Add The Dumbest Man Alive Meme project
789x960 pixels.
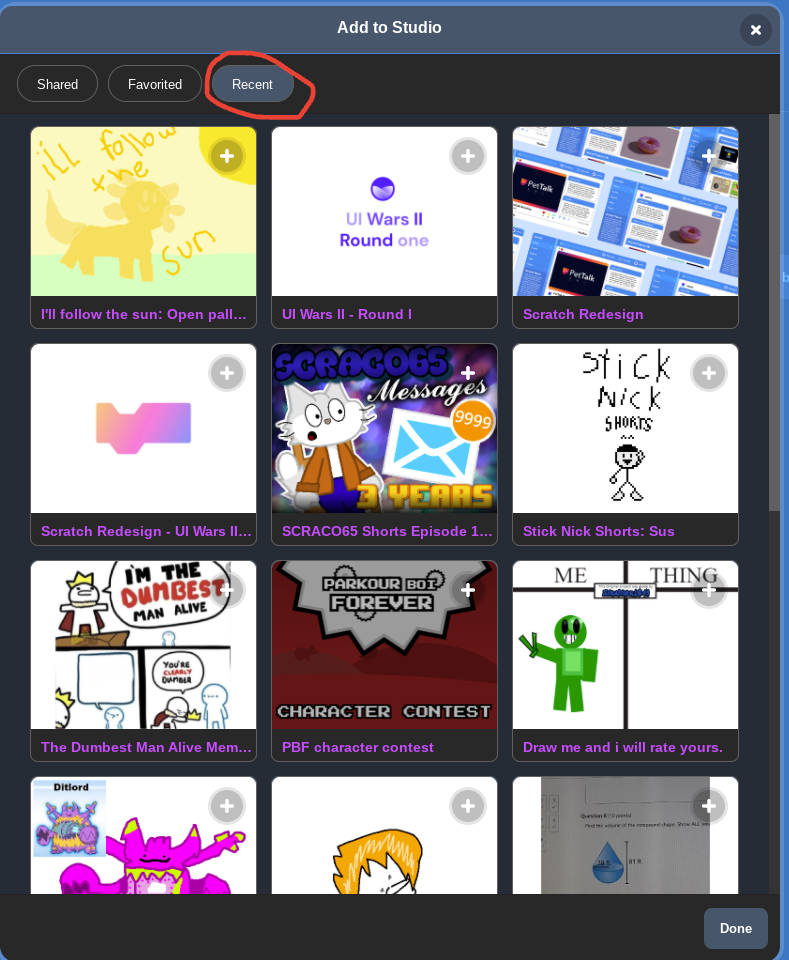coord(227,590)
